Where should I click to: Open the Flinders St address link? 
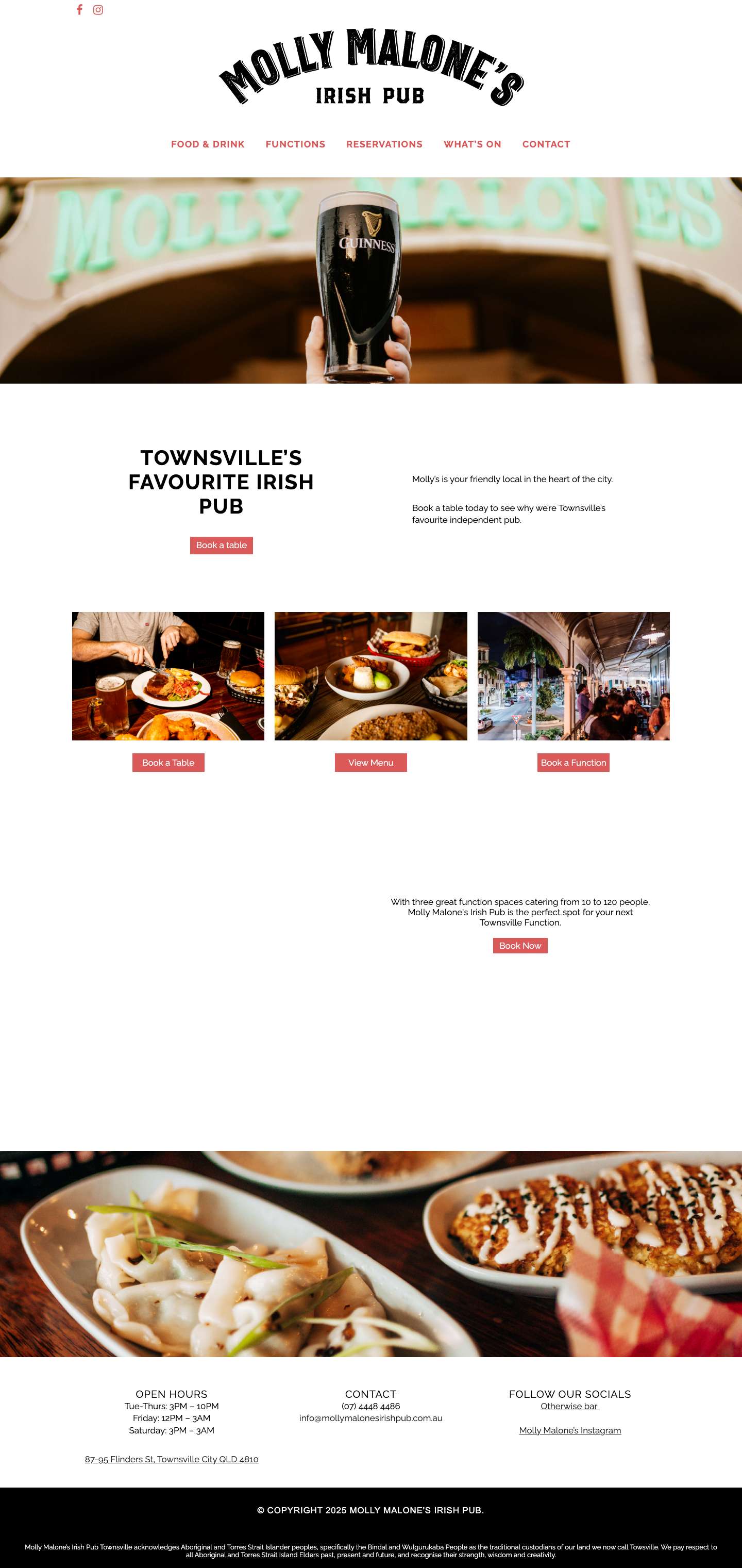172,1459
